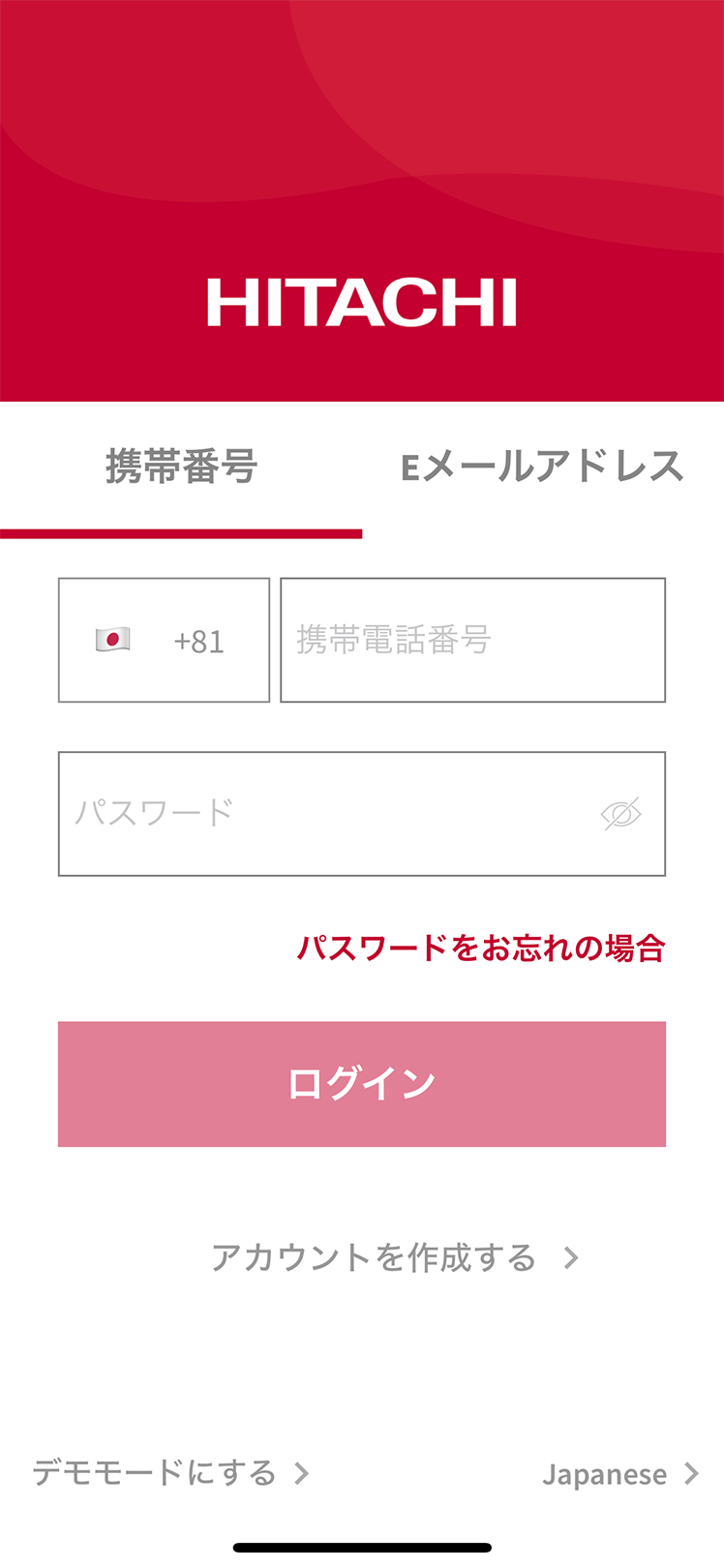This screenshot has height=1568, width=724.
Task: Switch to the Eメールアドレス tab
Action: coord(542,467)
